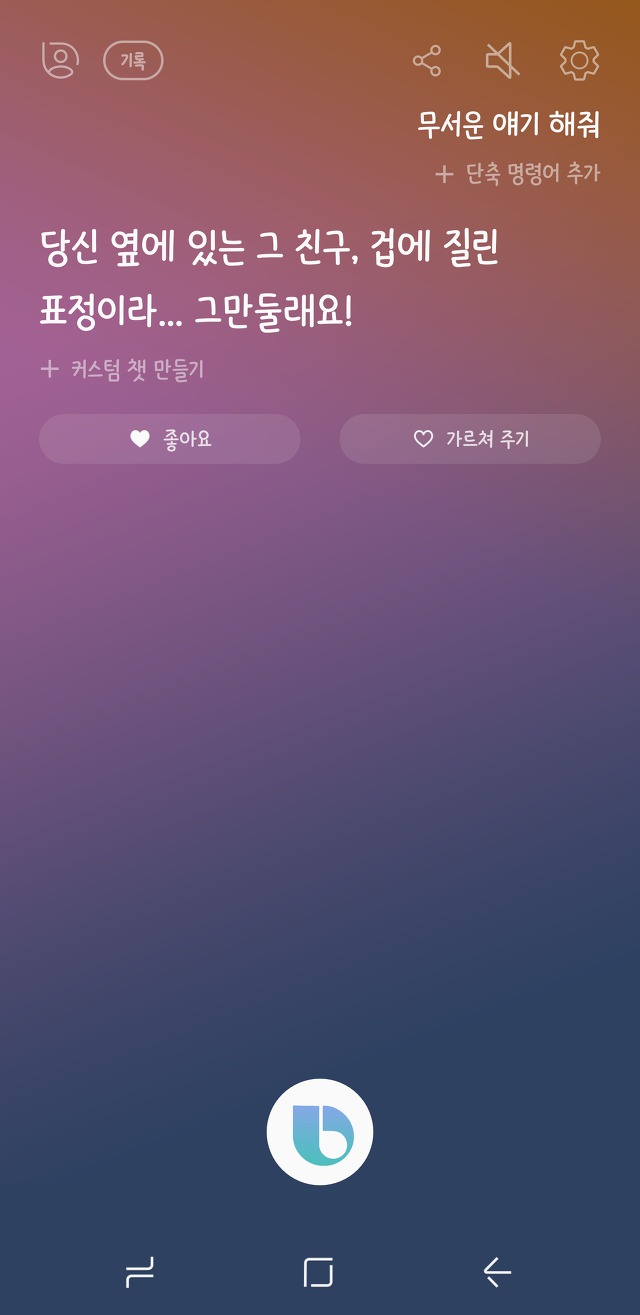
Task: Open recent apps in the navigation bar
Action: [140, 1272]
